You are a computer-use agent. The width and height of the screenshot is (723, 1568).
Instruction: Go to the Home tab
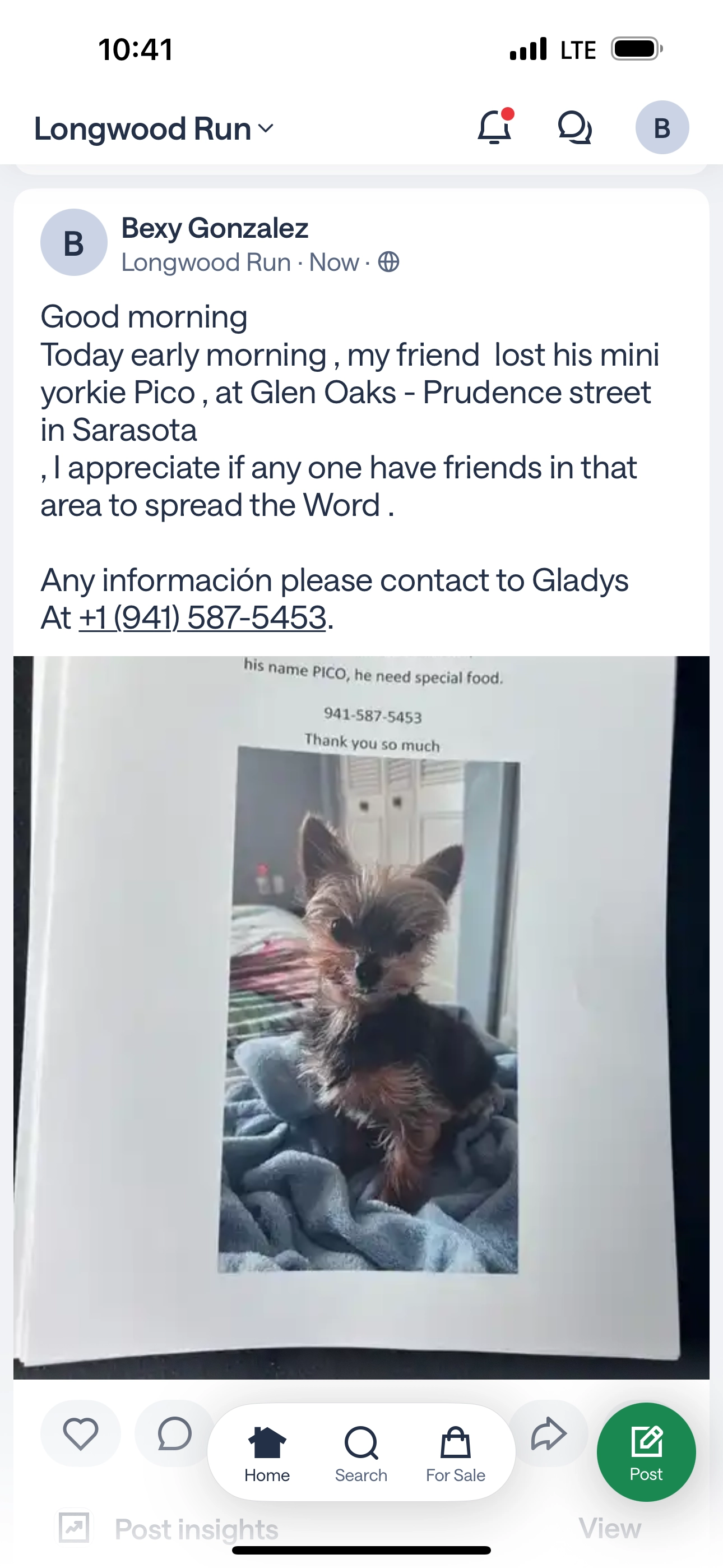pyautogui.click(x=267, y=1454)
